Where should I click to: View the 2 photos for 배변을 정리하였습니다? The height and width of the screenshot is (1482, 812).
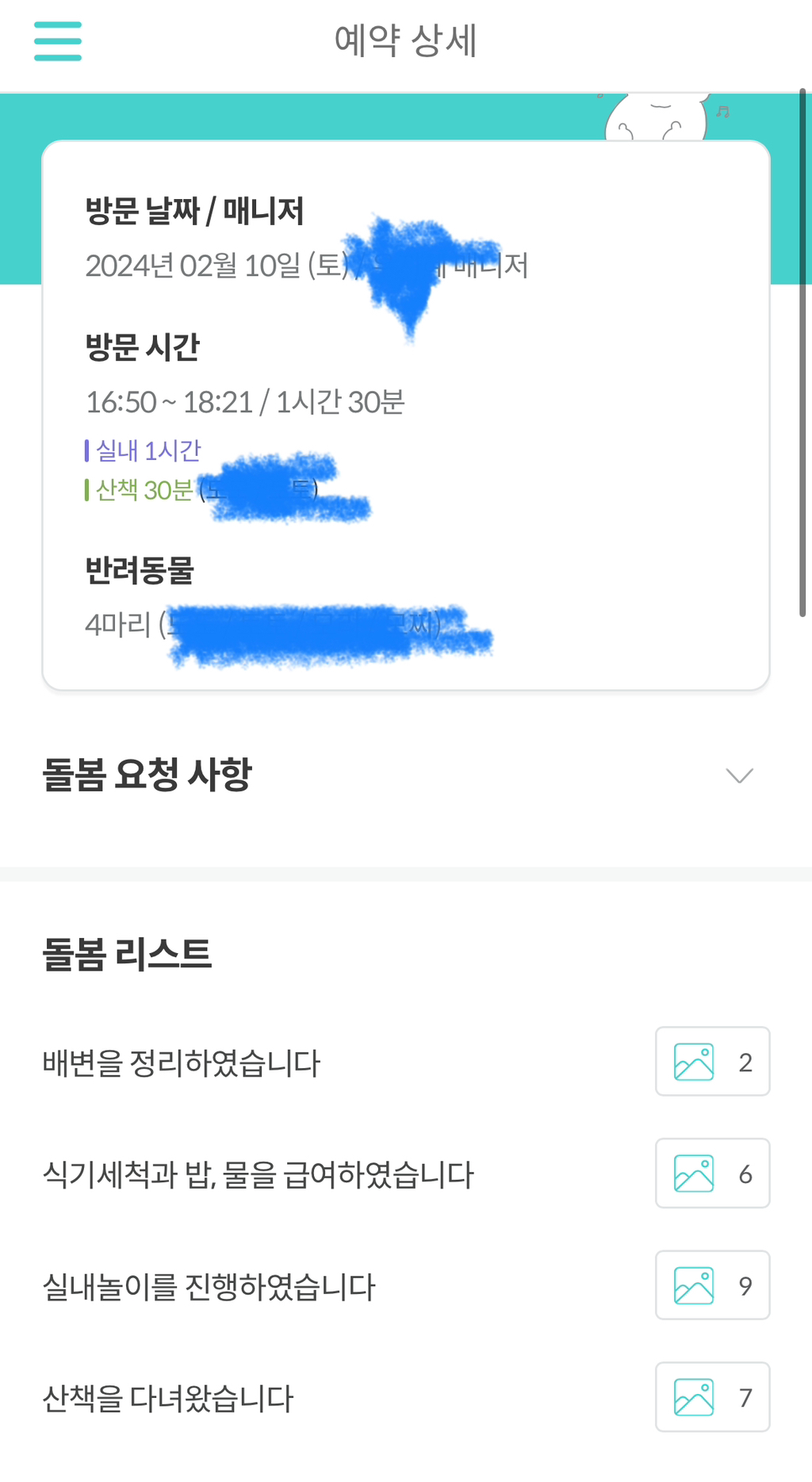tap(712, 1062)
